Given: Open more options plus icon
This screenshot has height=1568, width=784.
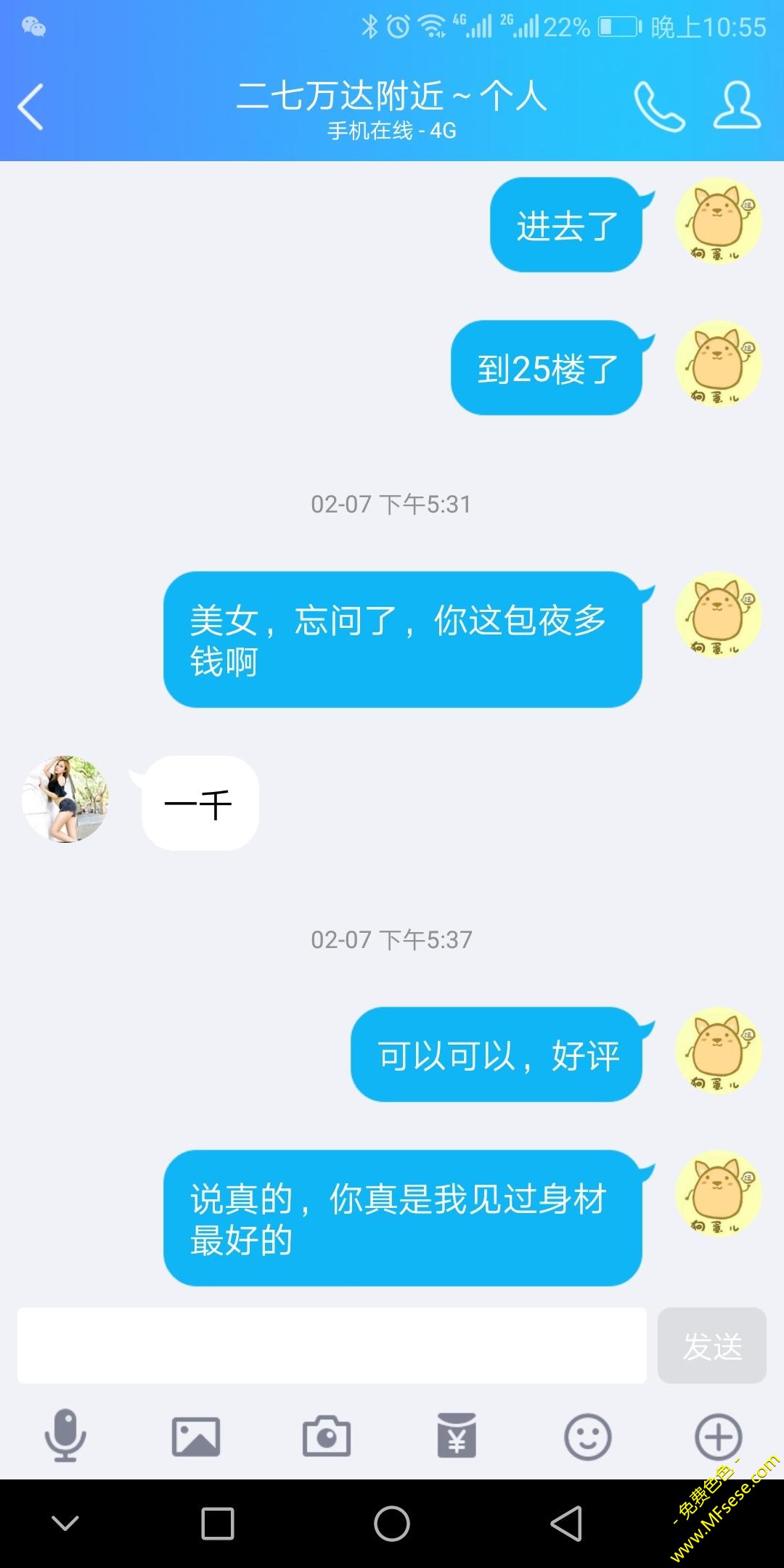Looking at the screenshot, I should point(718,1436).
